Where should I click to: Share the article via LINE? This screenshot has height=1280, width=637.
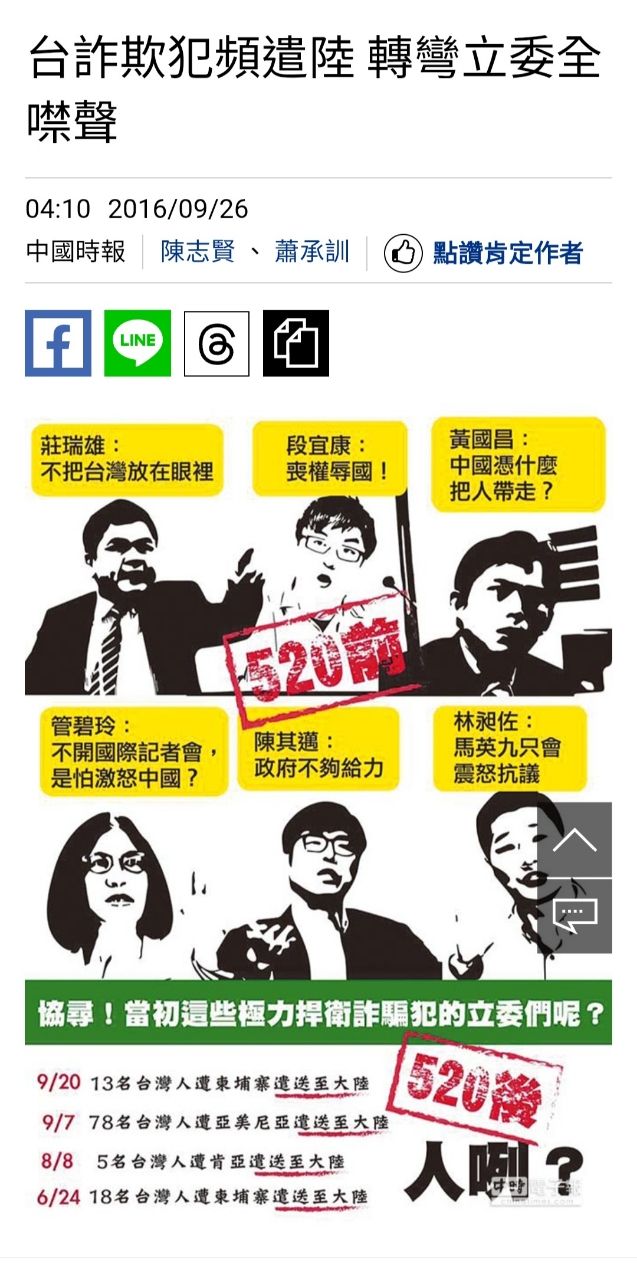tap(137, 343)
